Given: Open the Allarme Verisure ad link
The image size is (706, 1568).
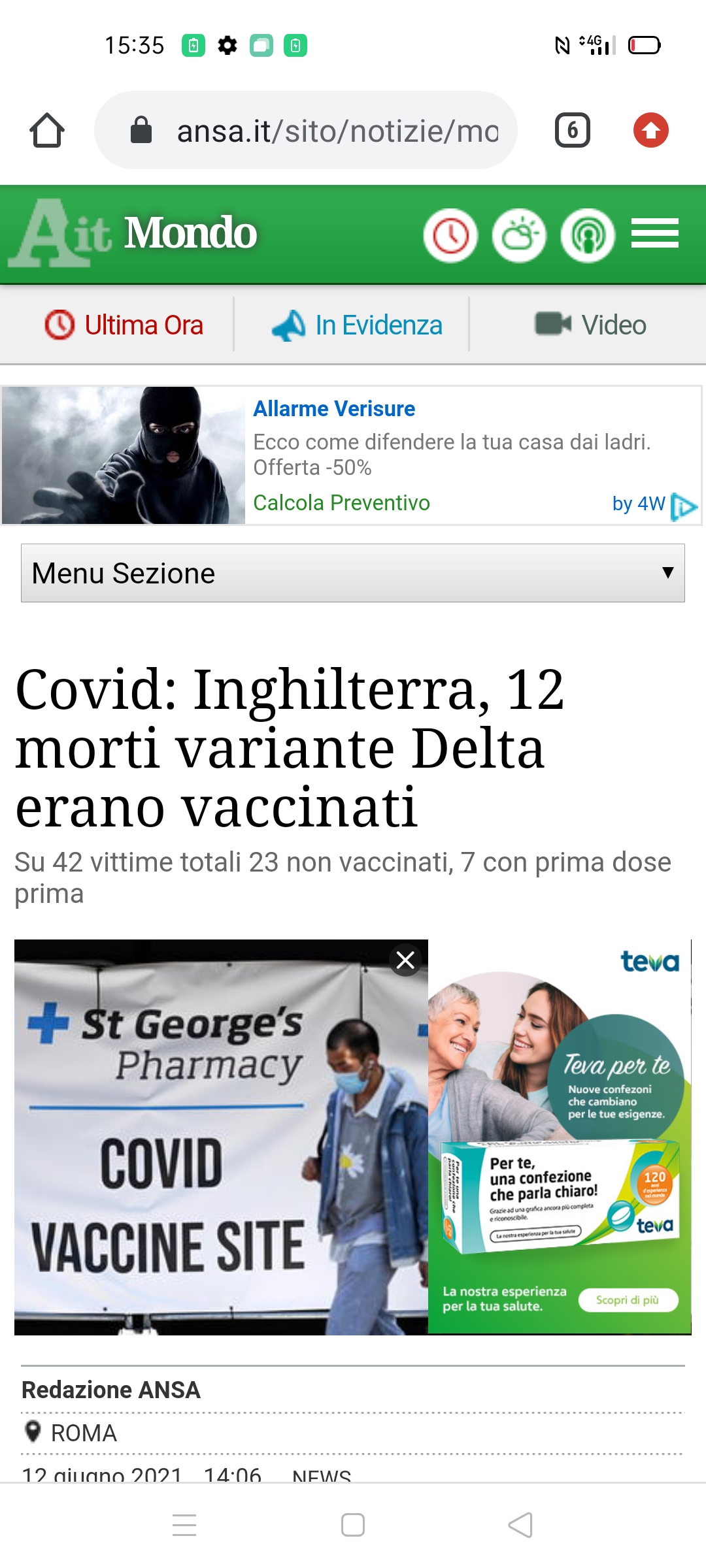Looking at the screenshot, I should pyautogui.click(x=334, y=409).
